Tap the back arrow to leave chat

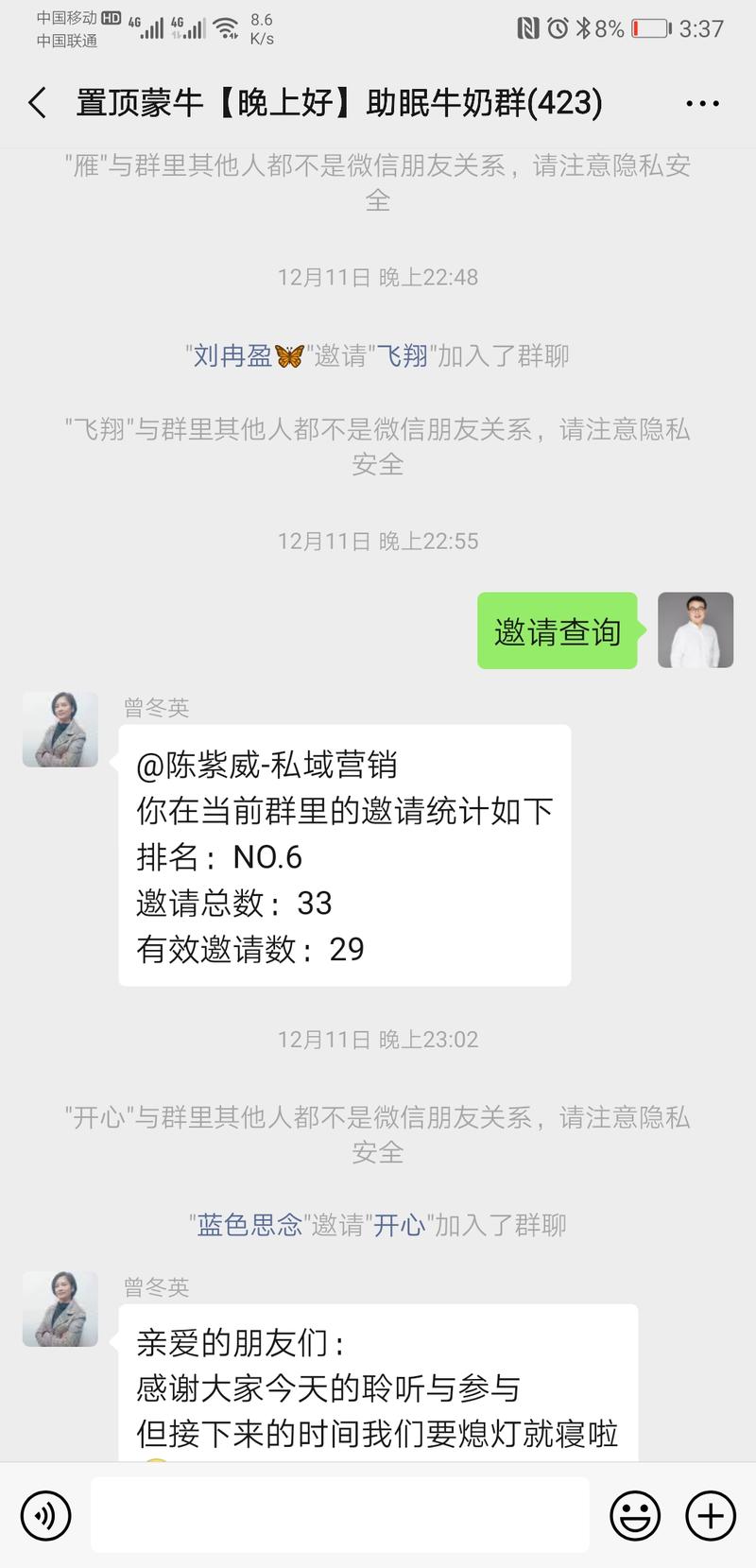click(36, 102)
